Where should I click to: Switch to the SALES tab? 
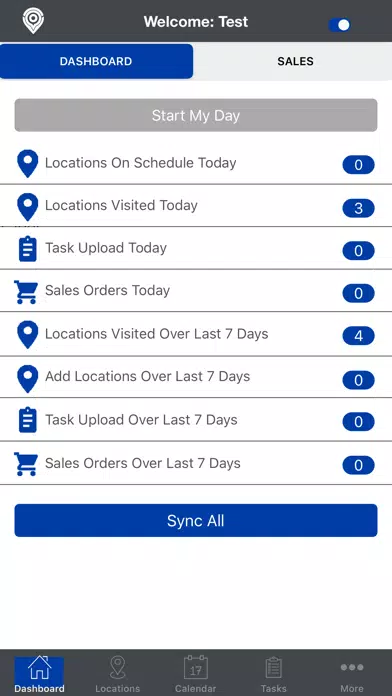click(295, 61)
